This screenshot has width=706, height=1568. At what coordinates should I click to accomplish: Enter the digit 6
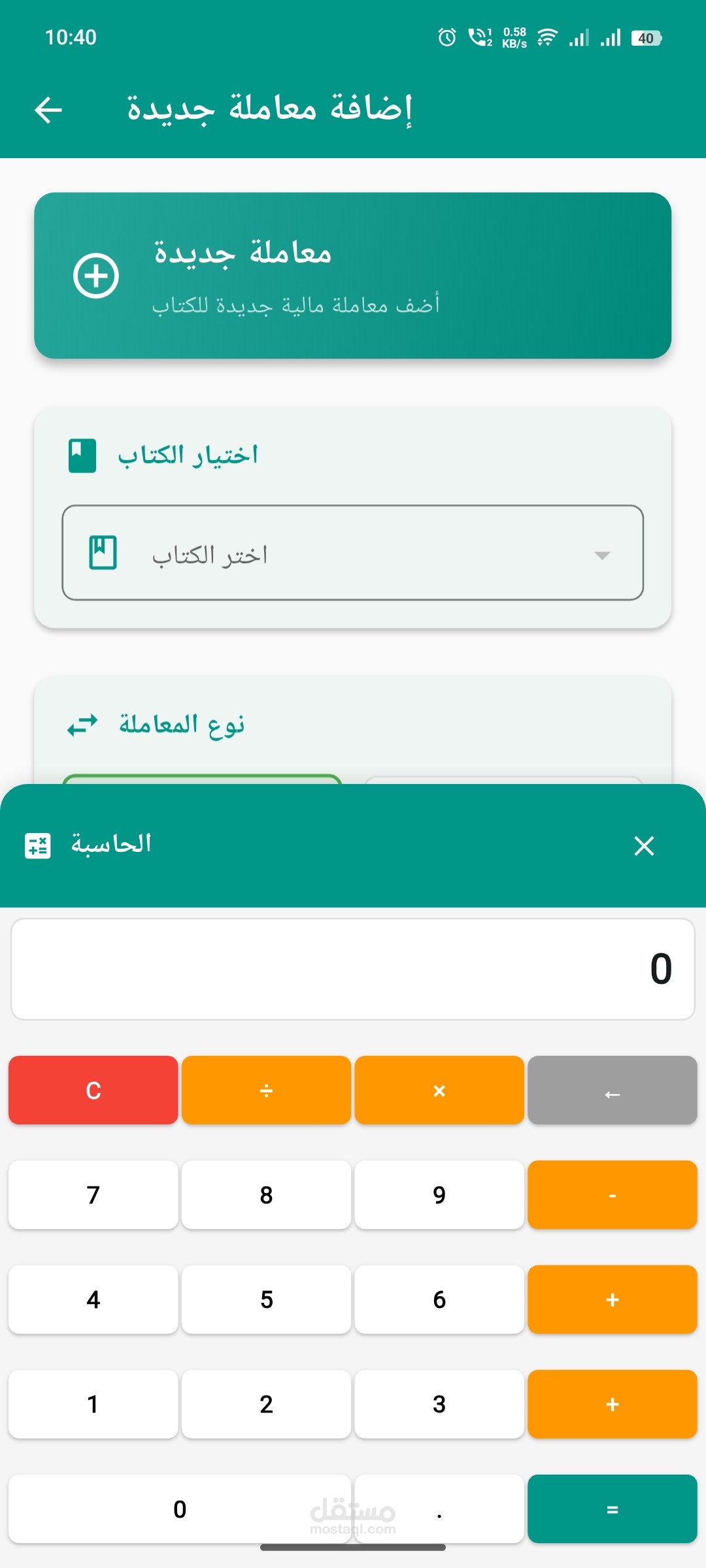pyautogui.click(x=439, y=1299)
